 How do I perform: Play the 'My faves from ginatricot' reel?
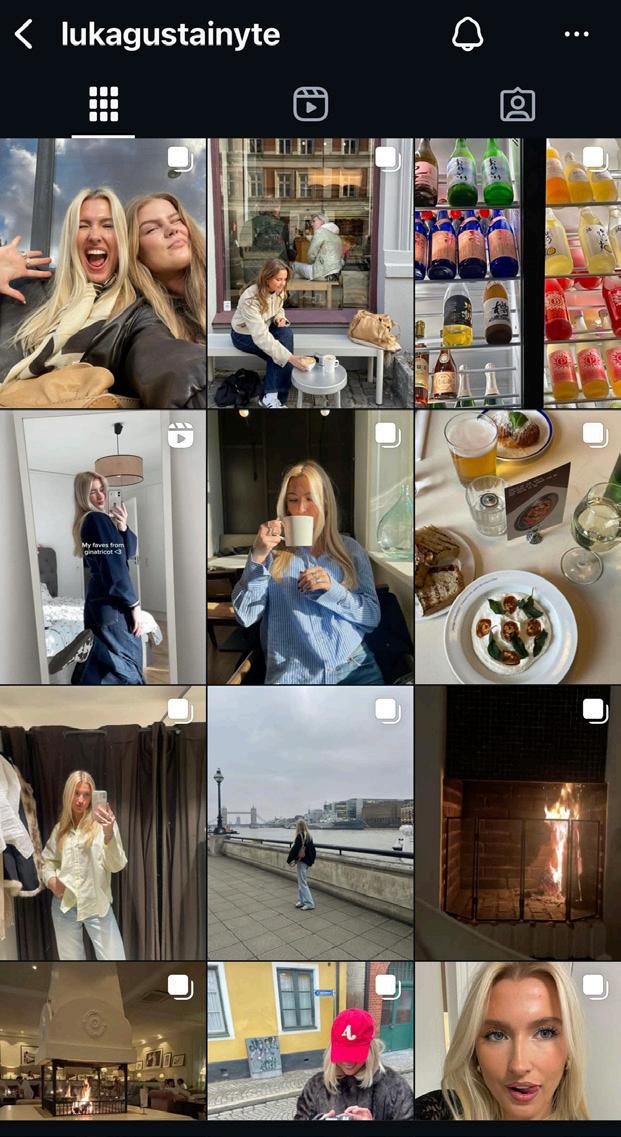tap(103, 547)
